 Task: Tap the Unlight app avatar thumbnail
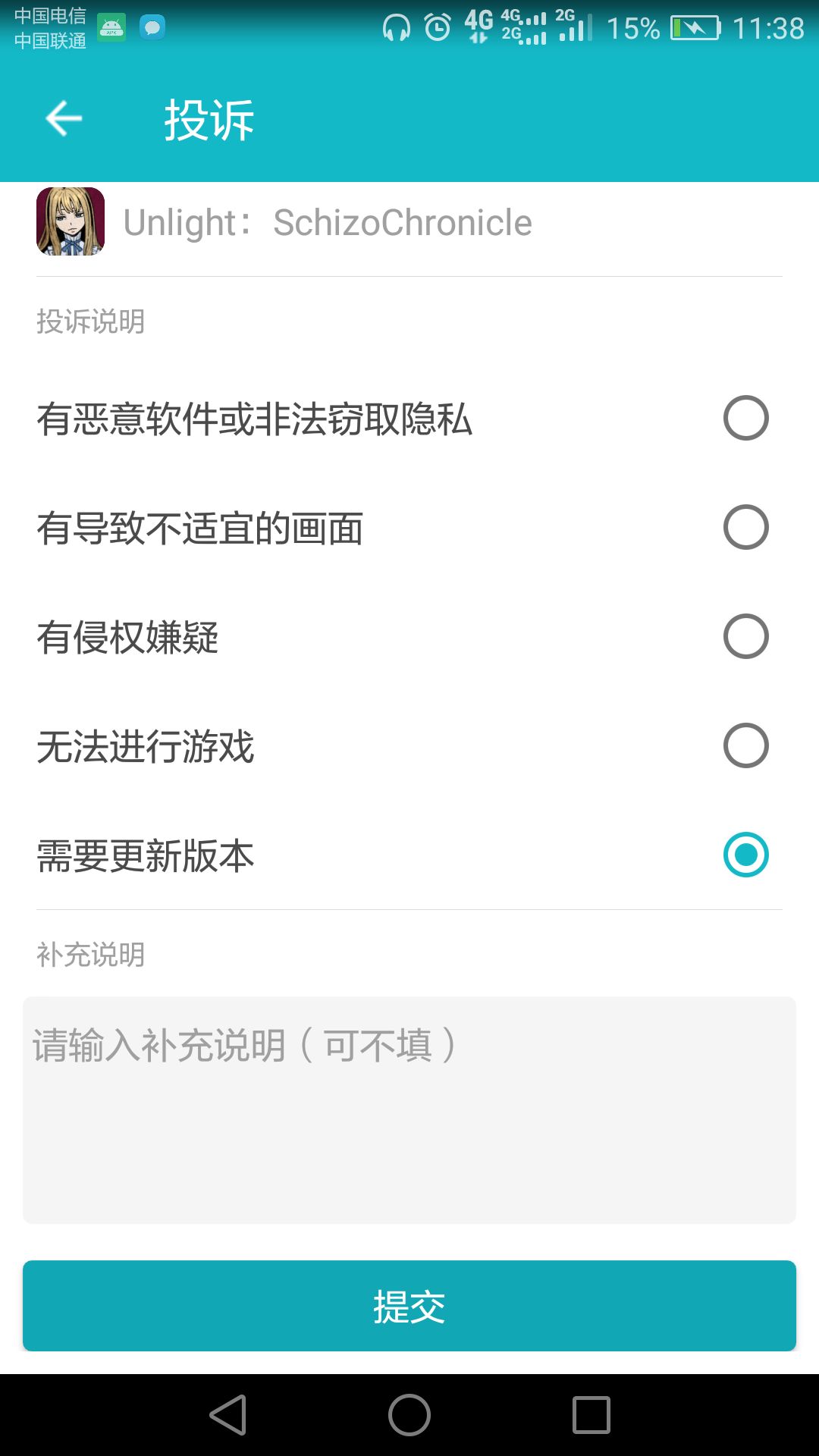point(69,222)
